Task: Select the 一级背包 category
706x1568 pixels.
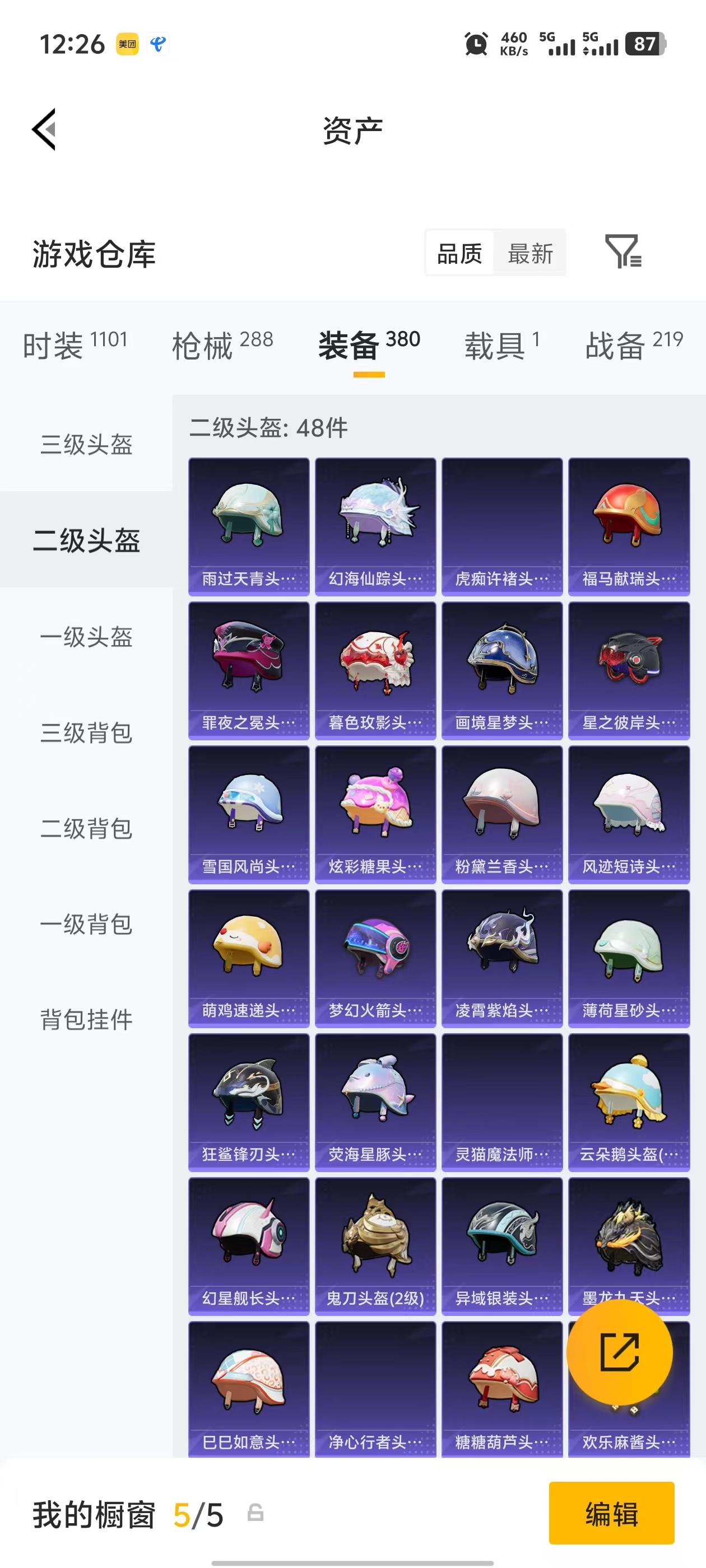Action: (x=86, y=926)
